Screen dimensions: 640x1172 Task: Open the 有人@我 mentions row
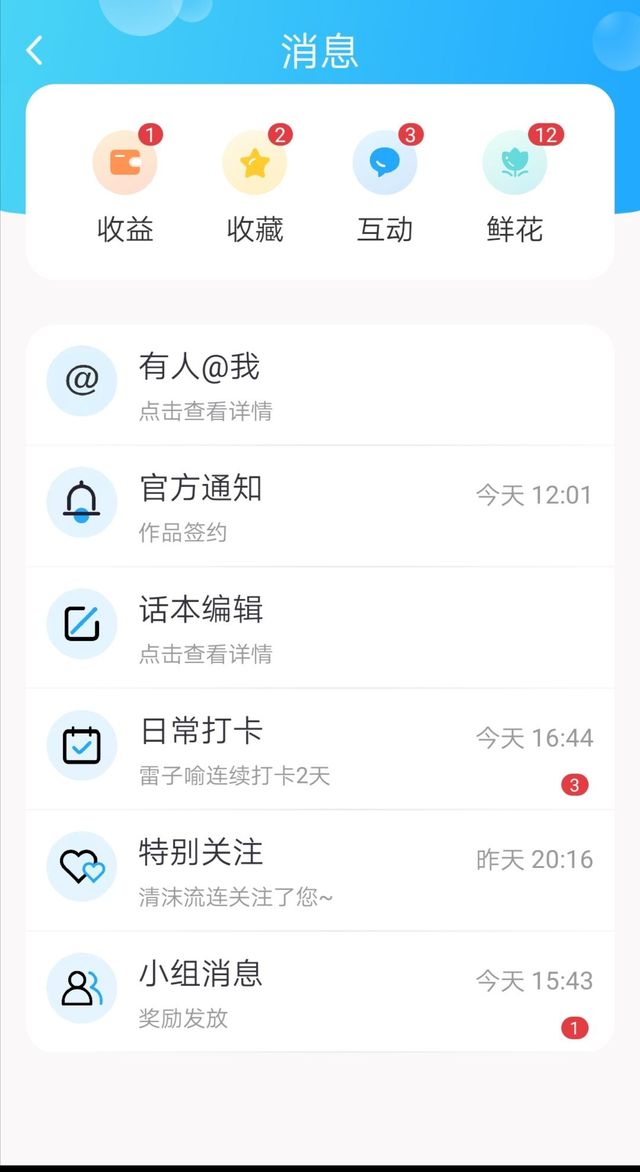click(x=320, y=385)
